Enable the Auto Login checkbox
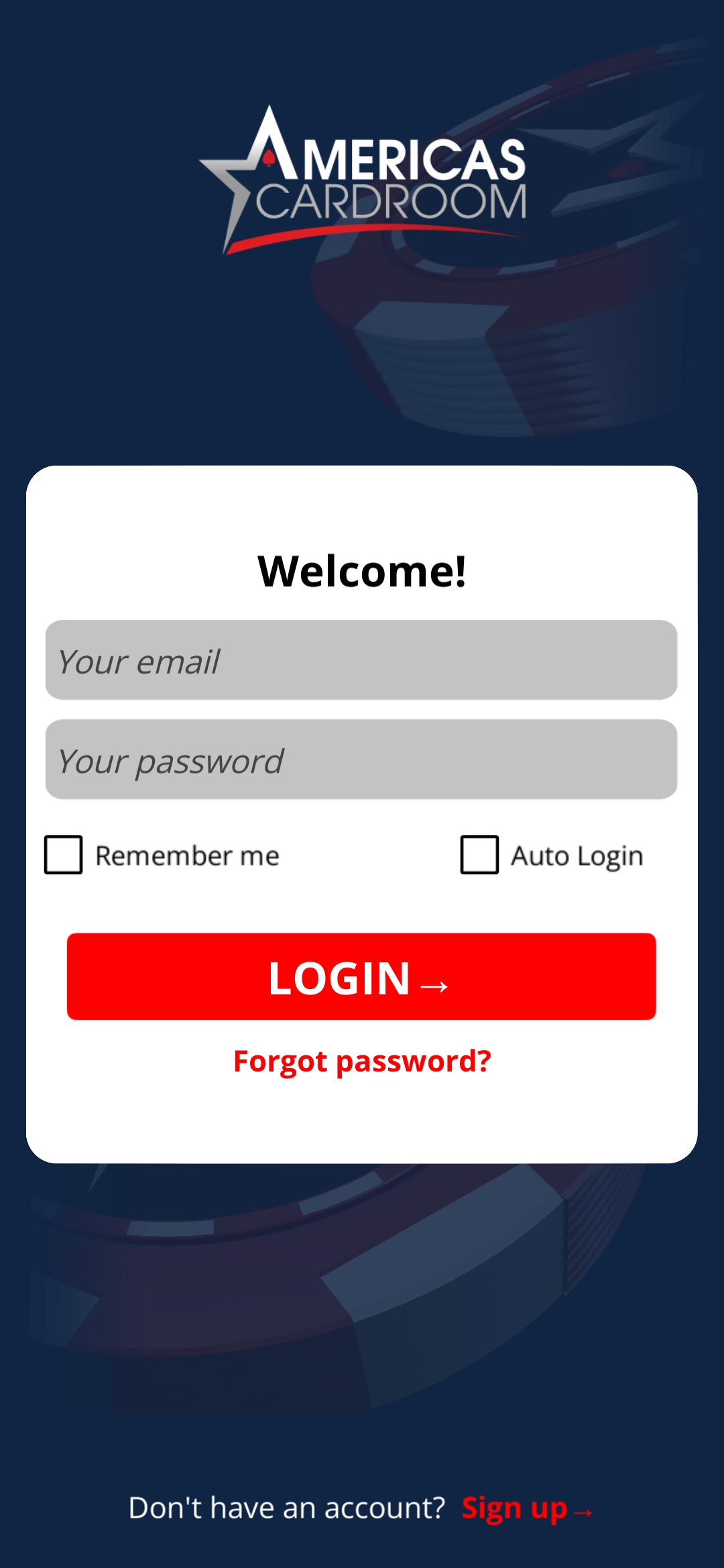724x1568 pixels. [479, 854]
